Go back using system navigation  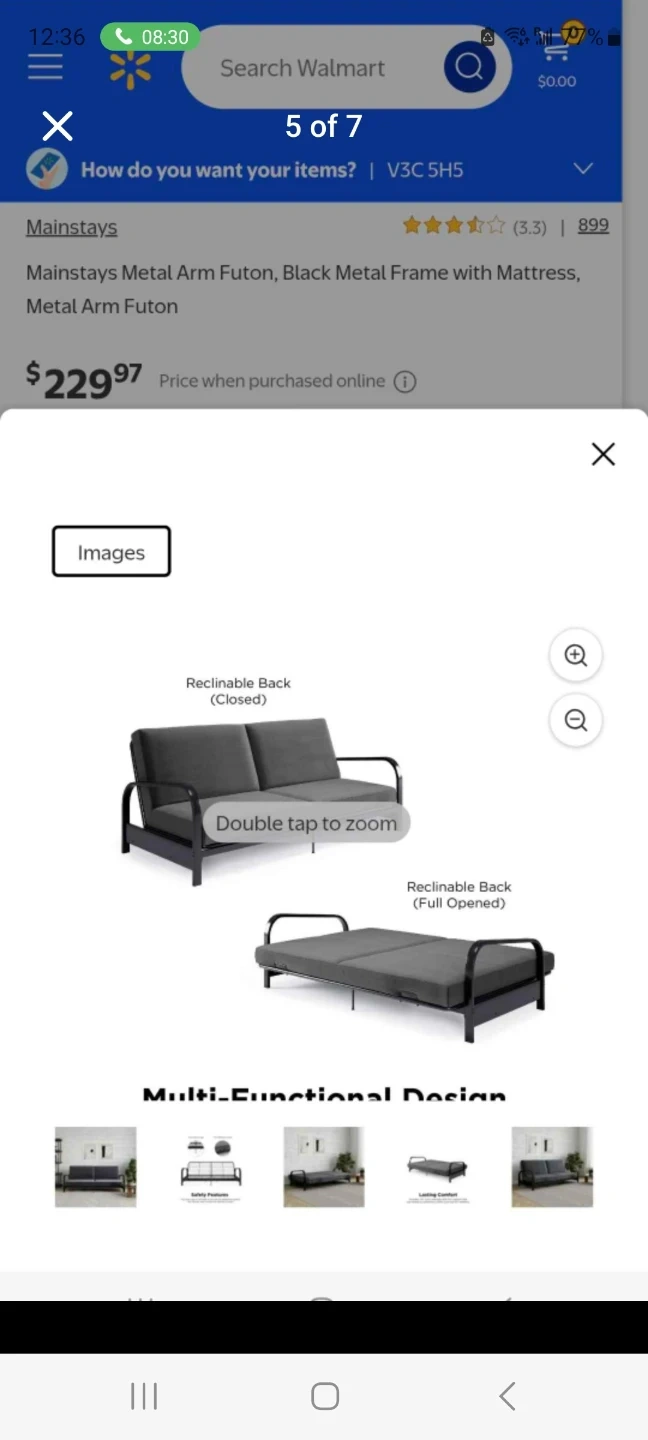(x=507, y=1396)
